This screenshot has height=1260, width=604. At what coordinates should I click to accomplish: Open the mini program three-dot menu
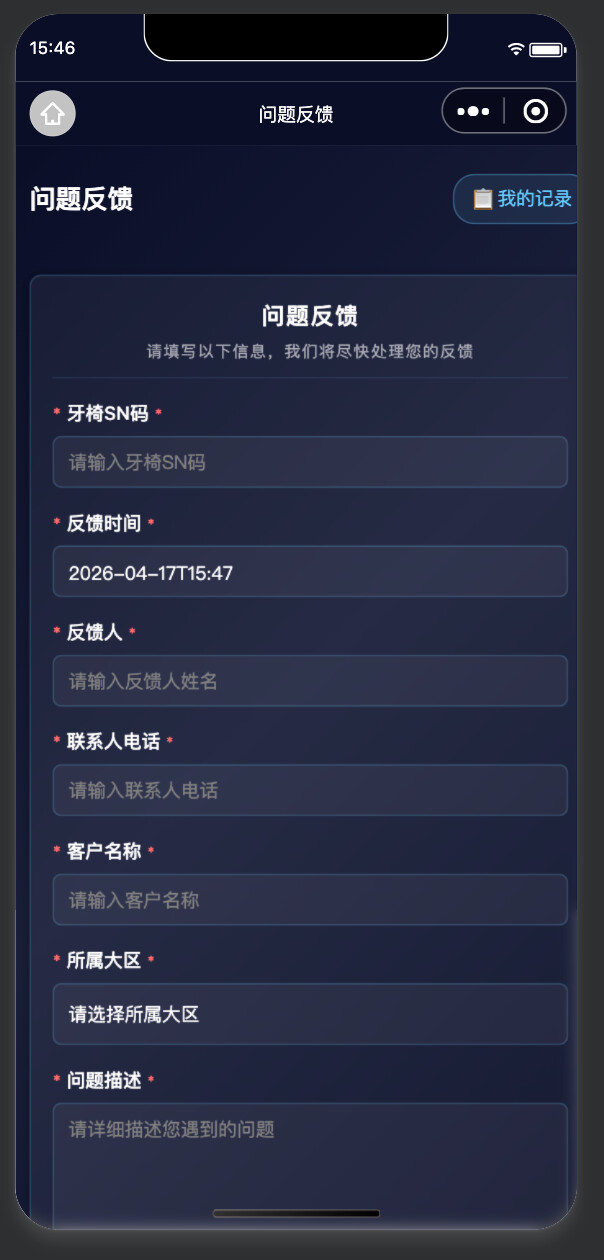coord(473,112)
